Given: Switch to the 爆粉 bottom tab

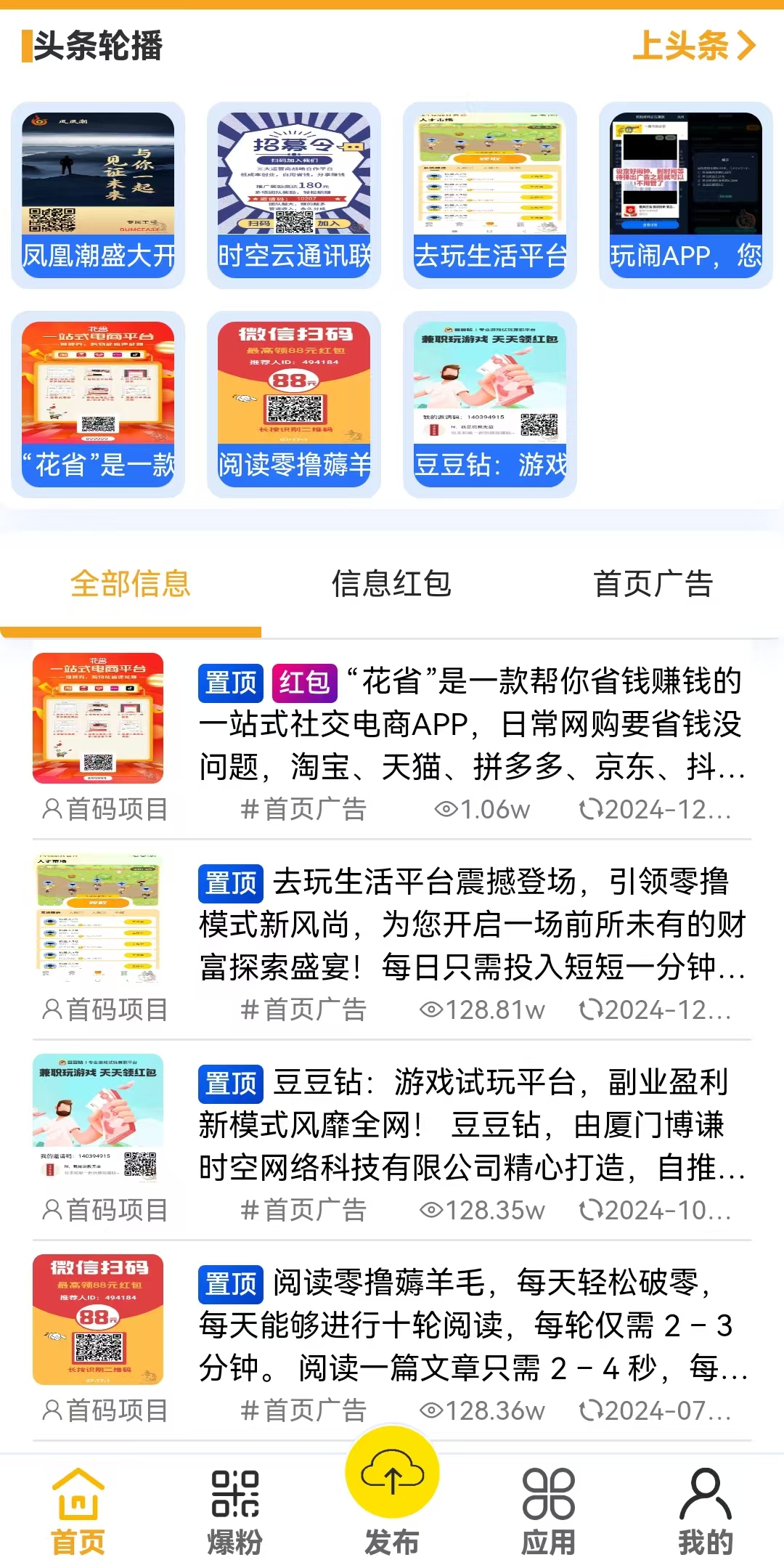Looking at the screenshot, I should pos(235,1512).
